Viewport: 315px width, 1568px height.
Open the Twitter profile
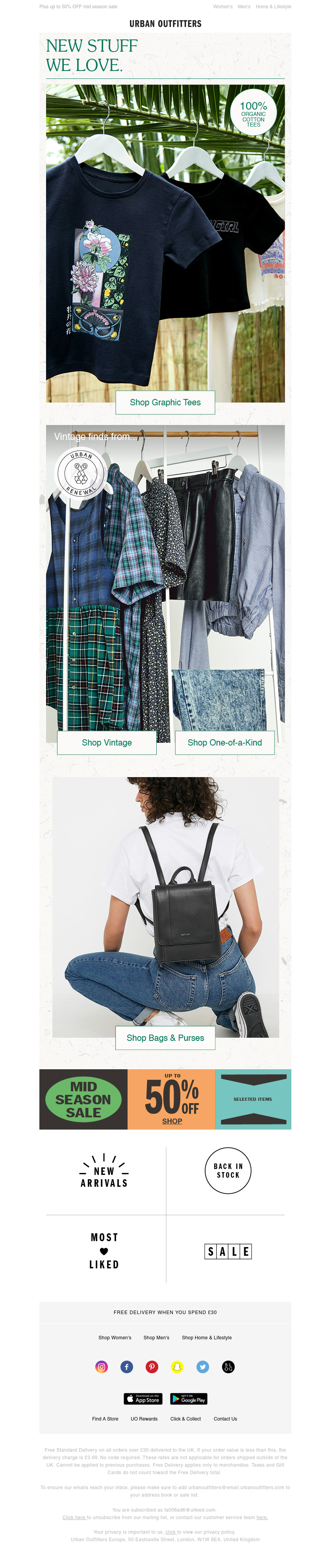coord(202,1367)
